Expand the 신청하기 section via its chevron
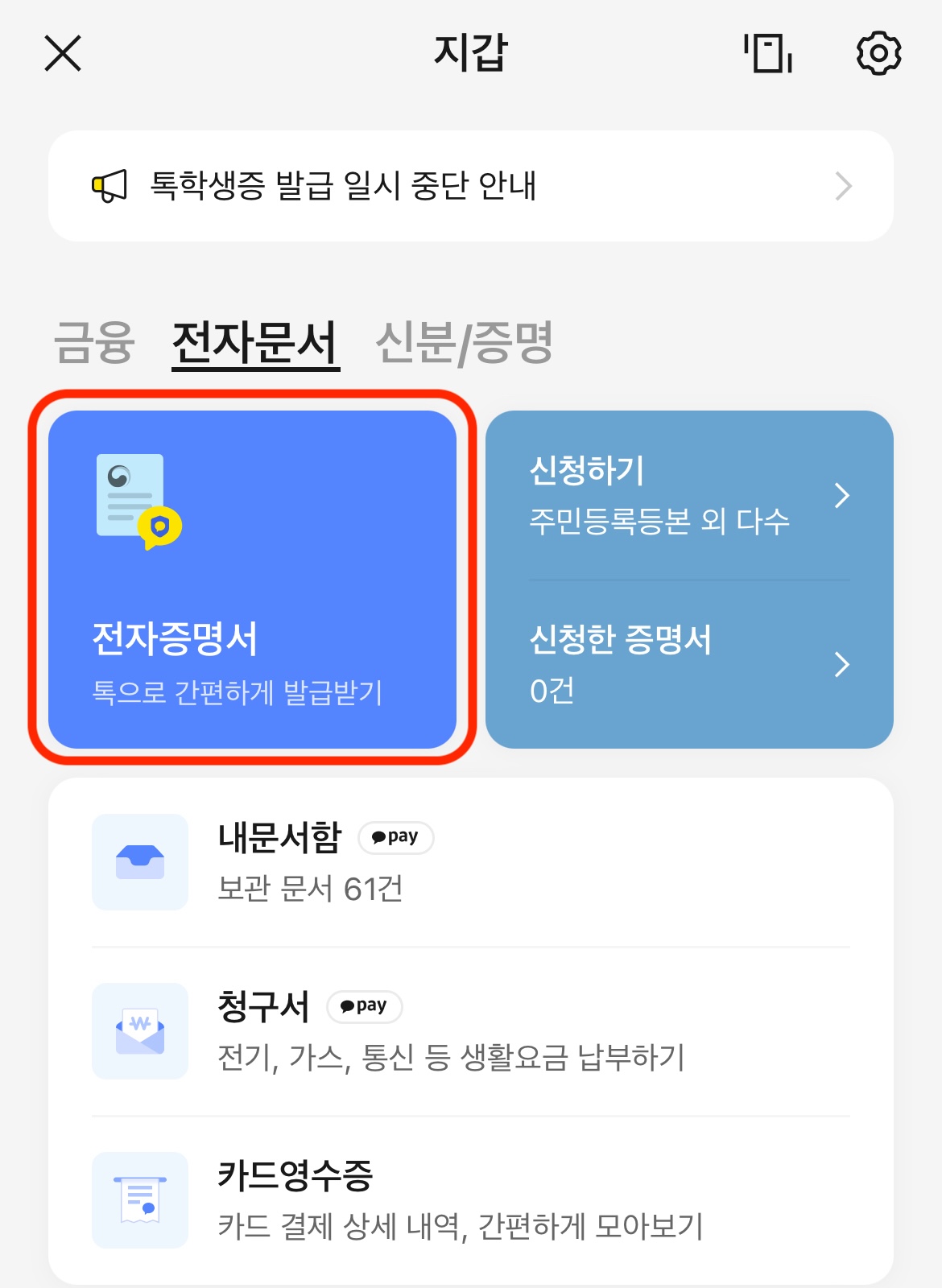 pos(844,497)
